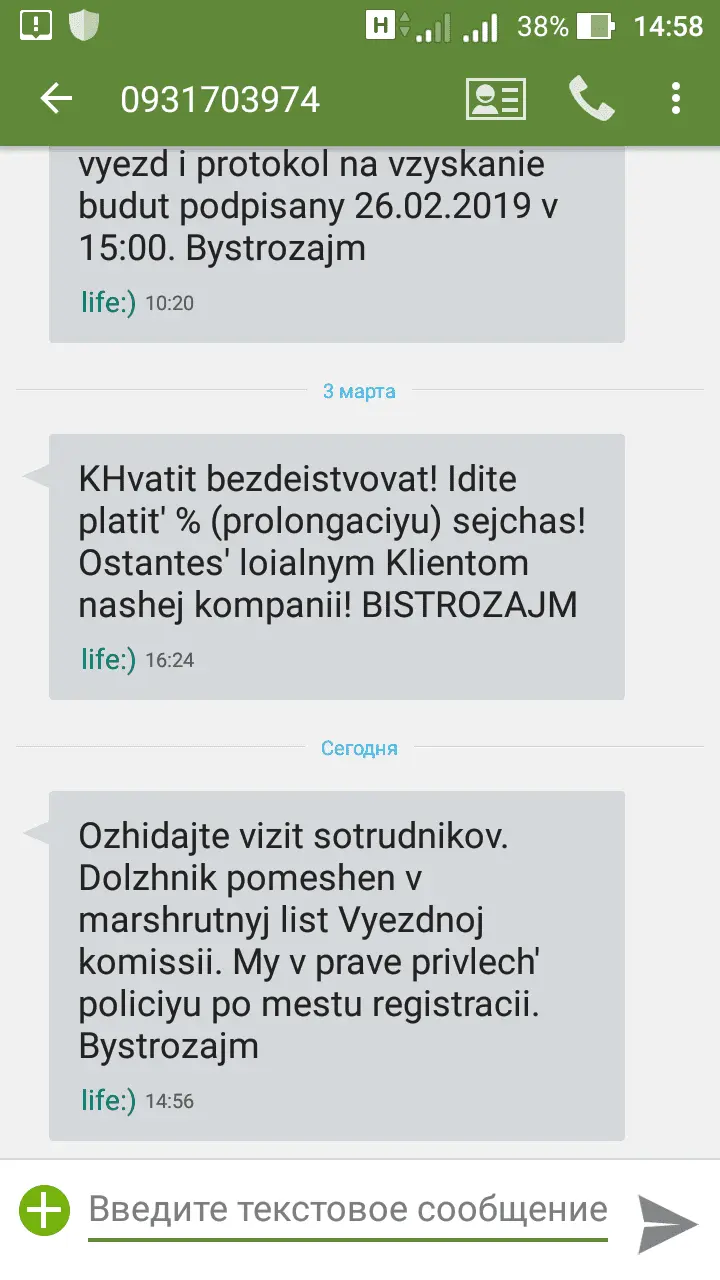Tap the back arrow to exit conversation

[x=57, y=99]
